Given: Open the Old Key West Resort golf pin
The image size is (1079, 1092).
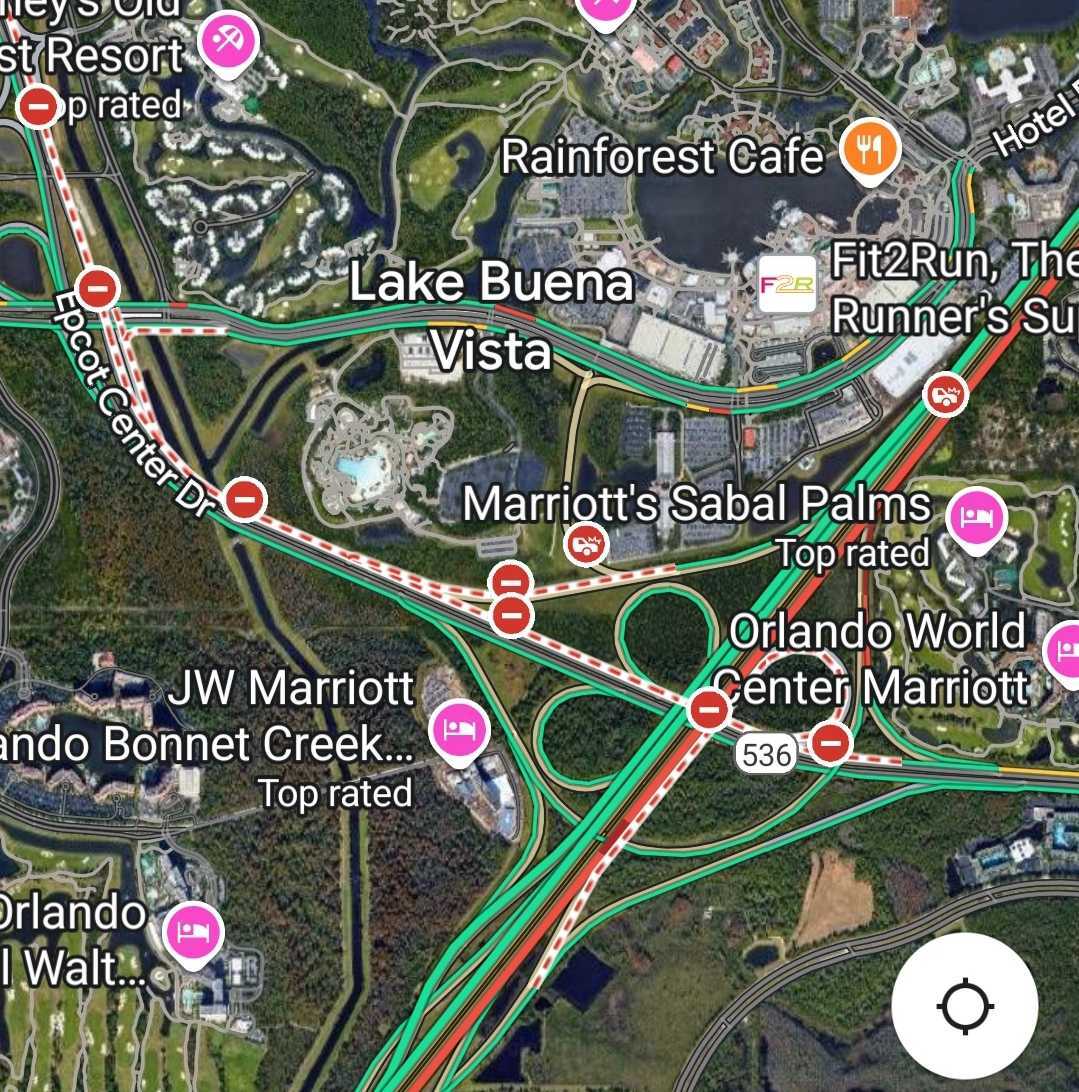Looking at the screenshot, I should (x=229, y=42).
